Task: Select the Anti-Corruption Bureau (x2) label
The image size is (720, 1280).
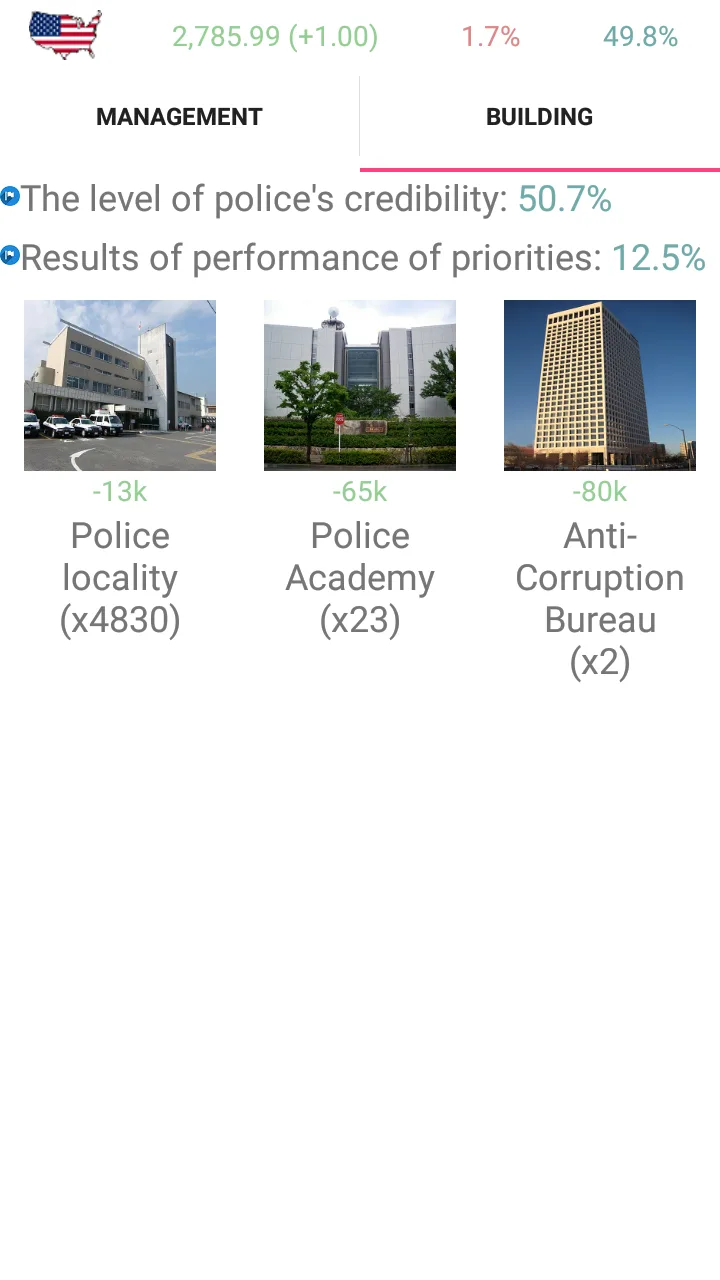Action: 598,599
